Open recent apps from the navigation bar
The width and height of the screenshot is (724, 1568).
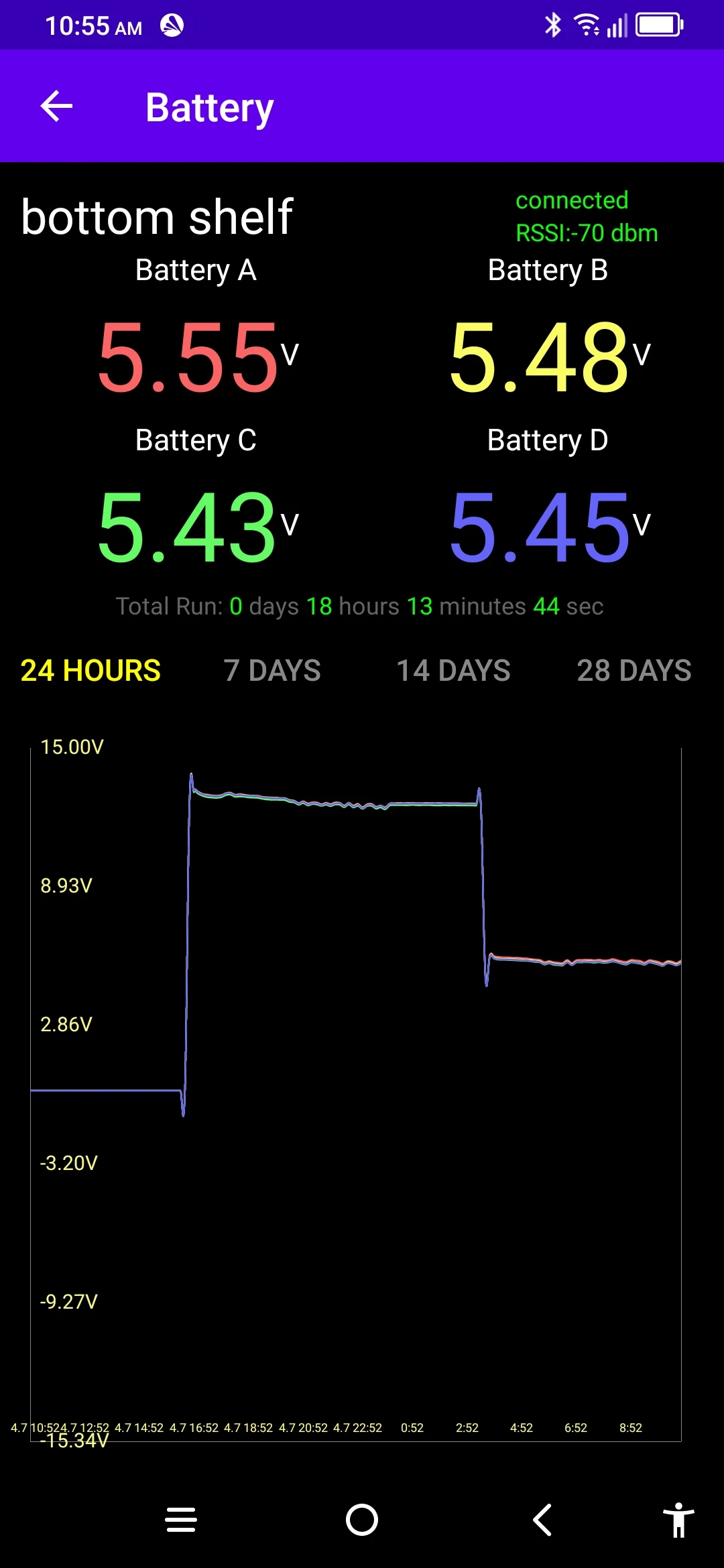point(181,1520)
